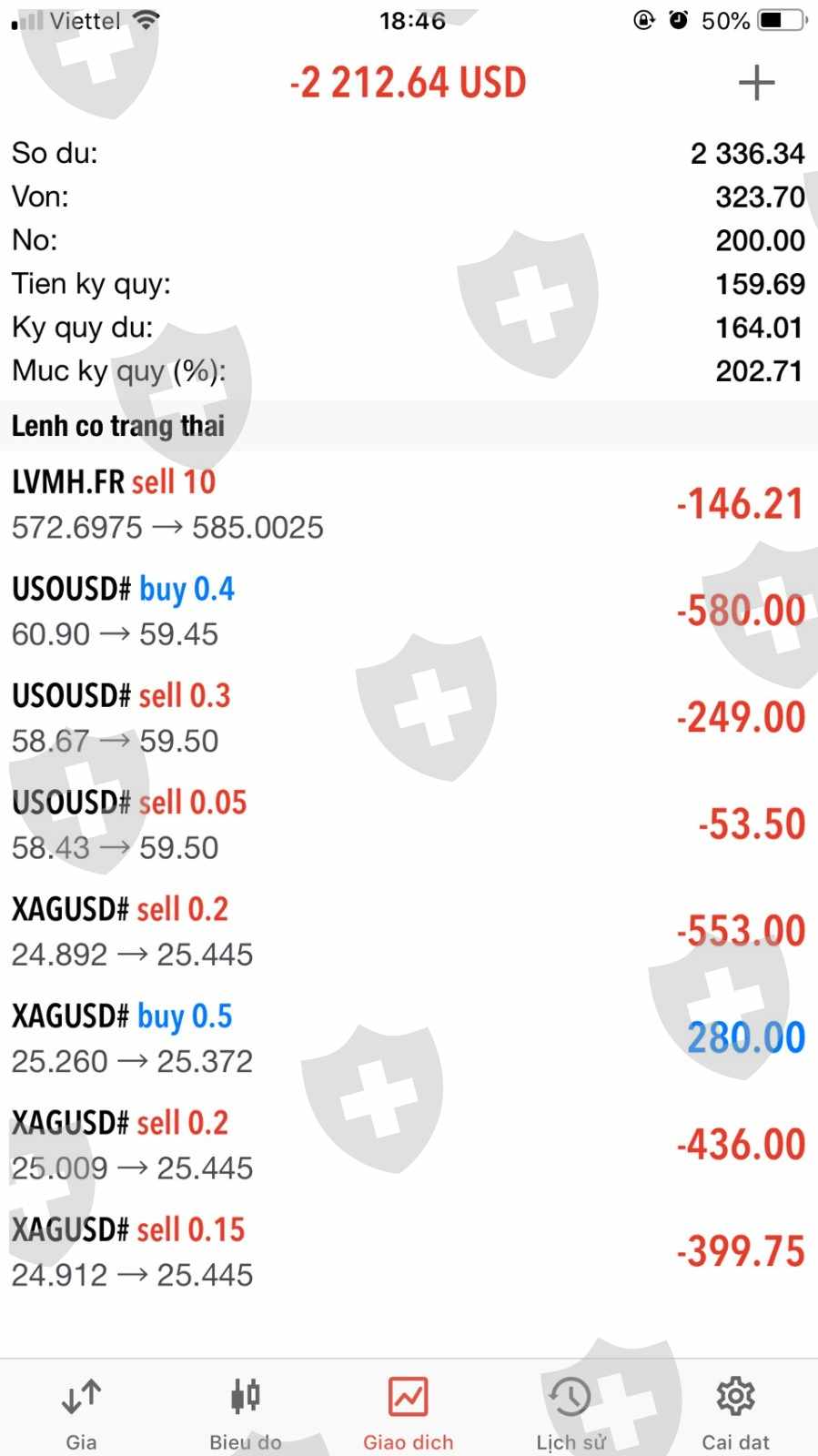Open the Cai dat settings tab
The image size is (818, 1456).
pos(735,1411)
